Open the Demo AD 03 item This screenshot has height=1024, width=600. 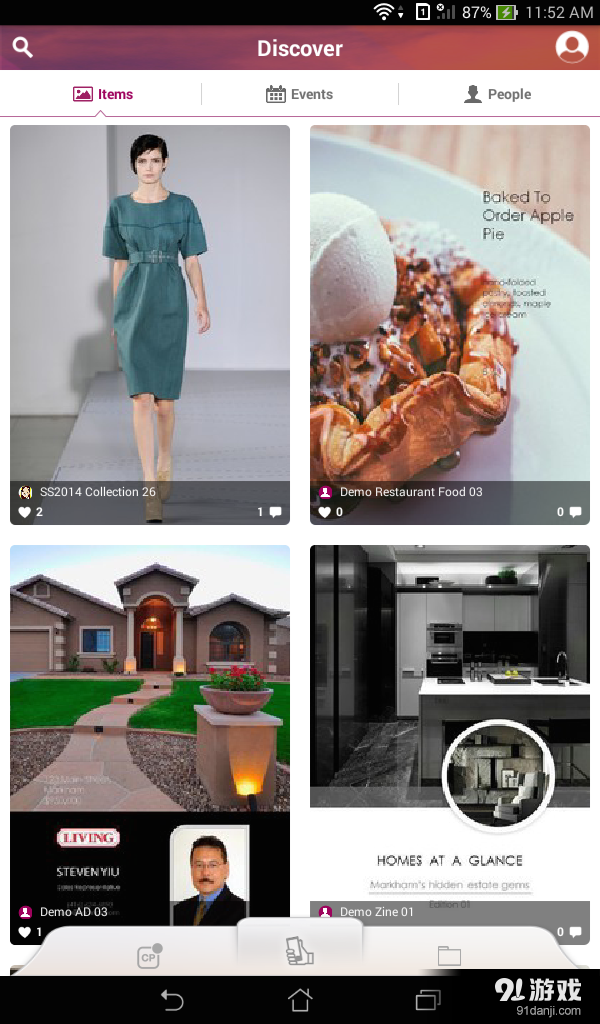pyautogui.click(x=150, y=720)
